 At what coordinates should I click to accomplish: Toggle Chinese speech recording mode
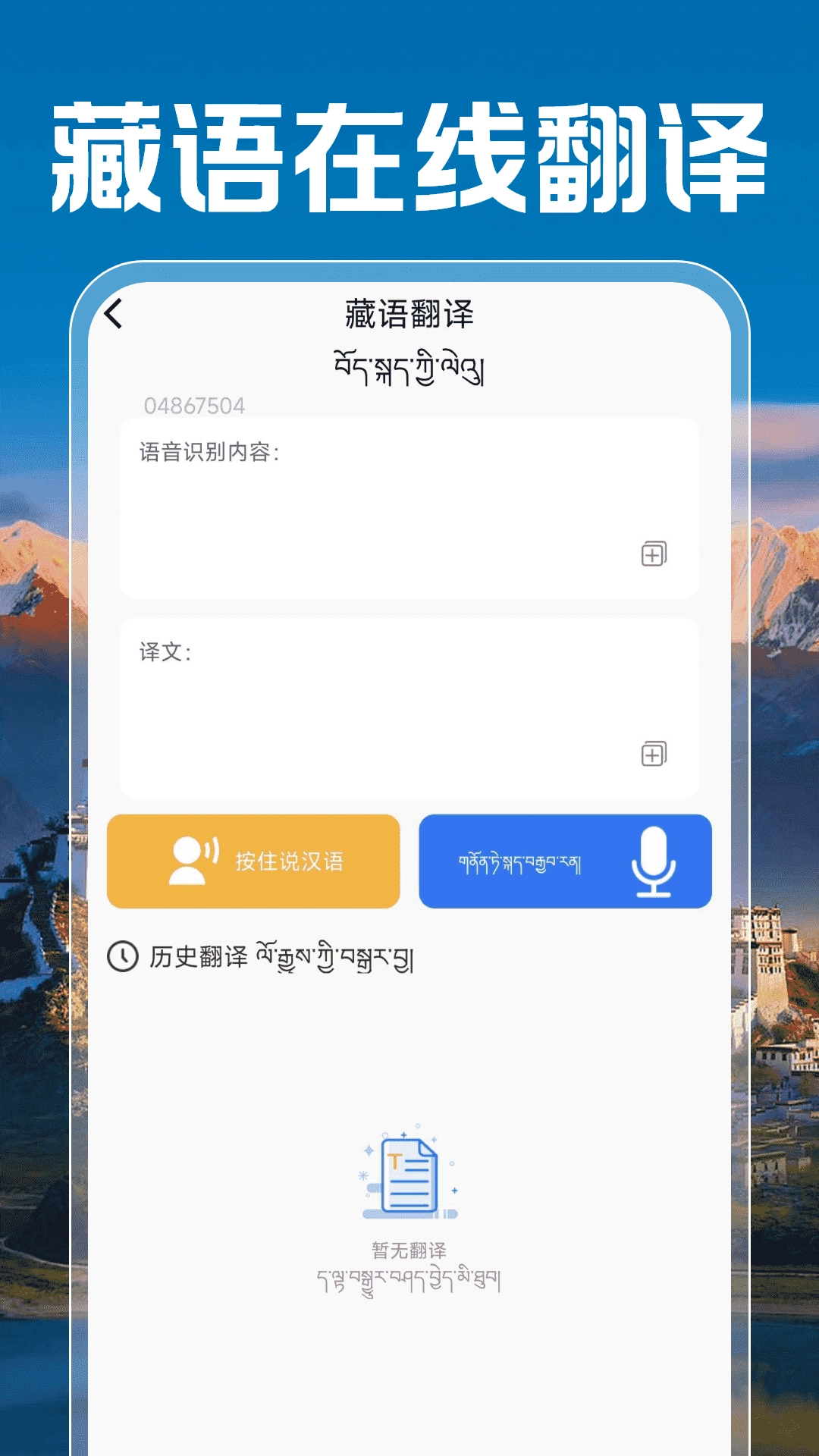tap(253, 861)
